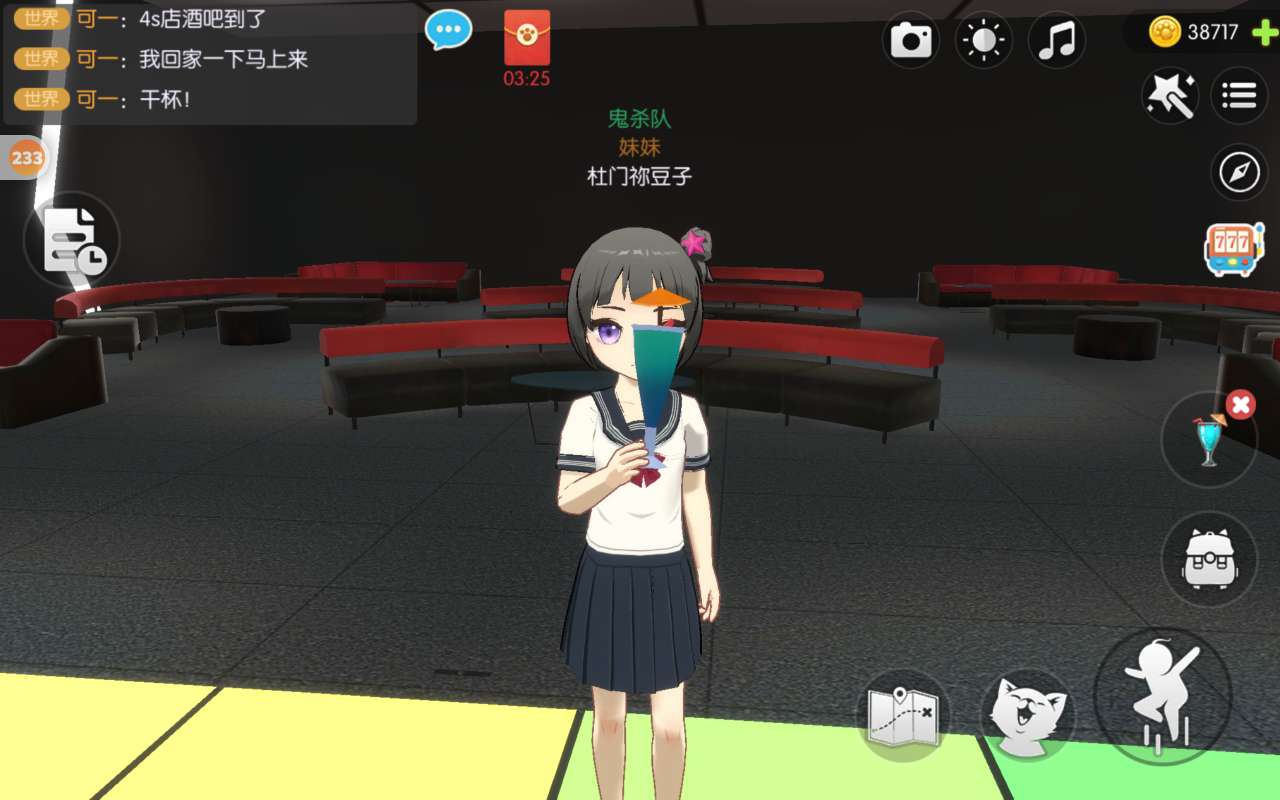The height and width of the screenshot is (800, 1280).
Task: Open the compass navigation
Action: (1239, 172)
